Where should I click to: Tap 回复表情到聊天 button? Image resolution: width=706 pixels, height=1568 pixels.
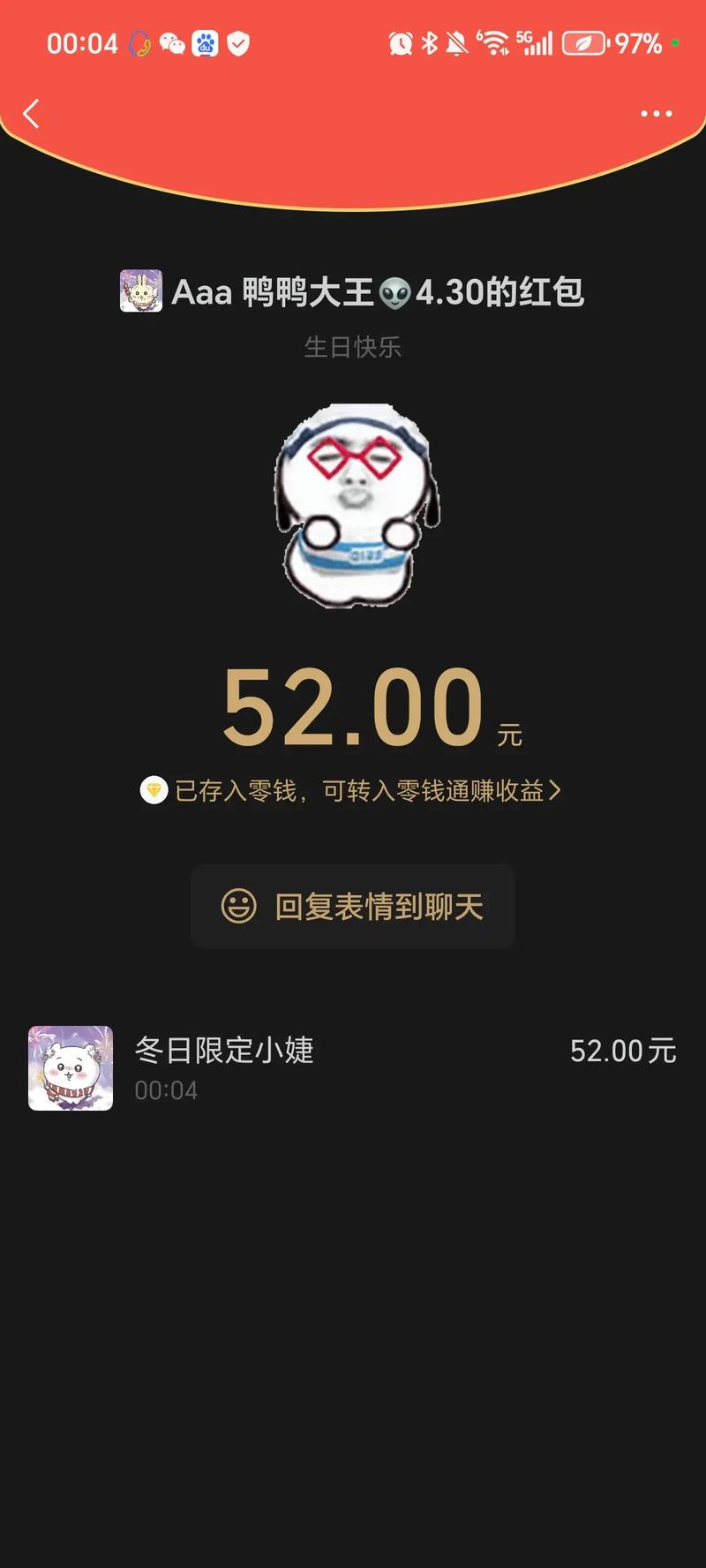[353, 906]
